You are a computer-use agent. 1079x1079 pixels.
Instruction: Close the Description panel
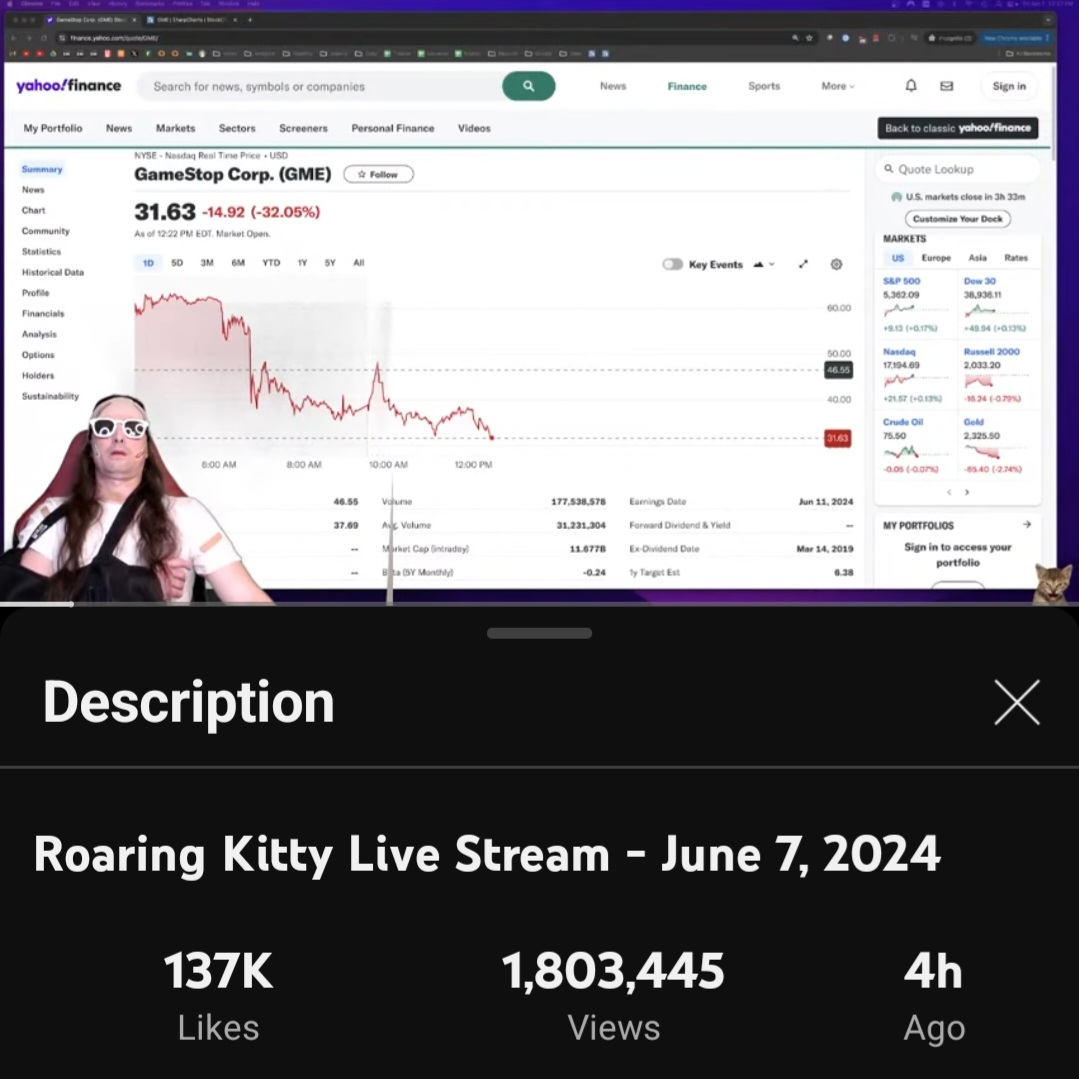click(x=1017, y=702)
